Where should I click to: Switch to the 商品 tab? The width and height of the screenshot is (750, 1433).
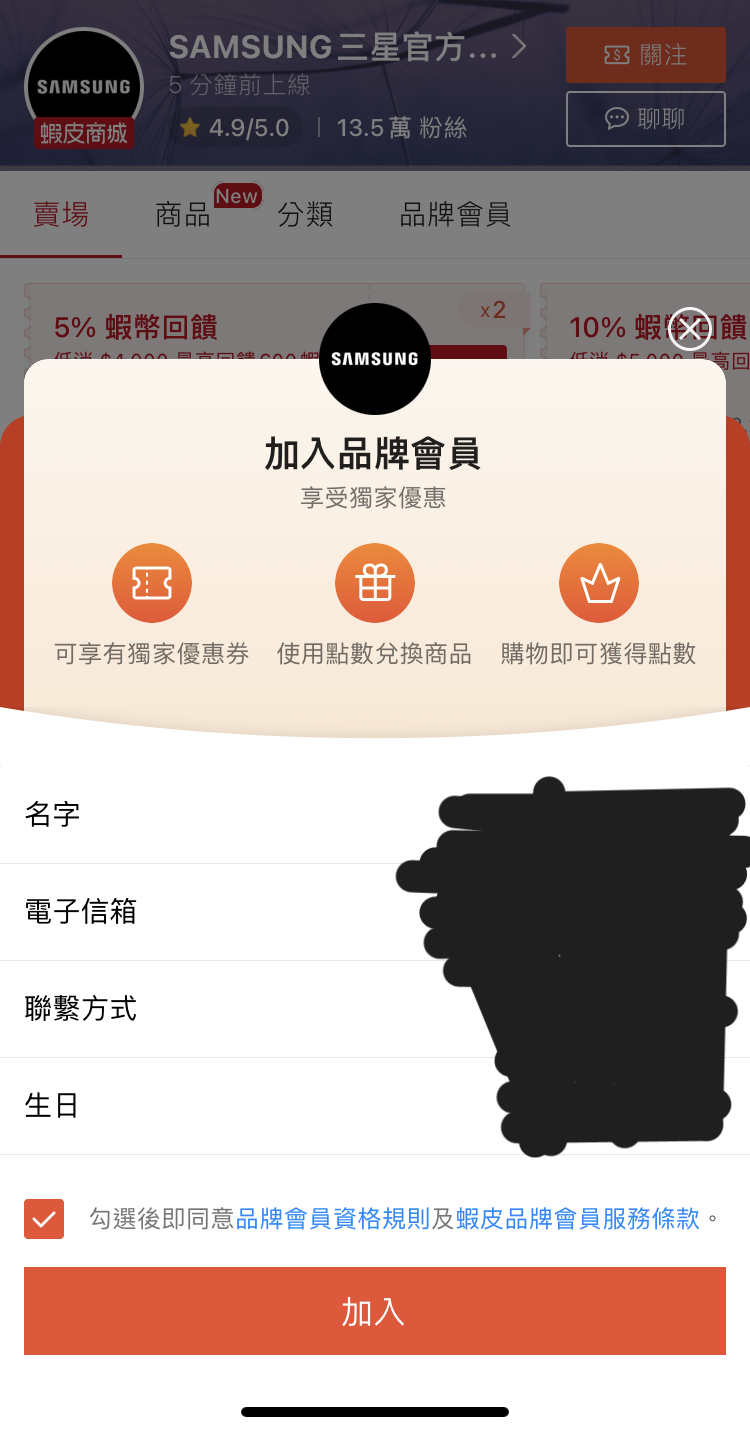(x=183, y=215)
